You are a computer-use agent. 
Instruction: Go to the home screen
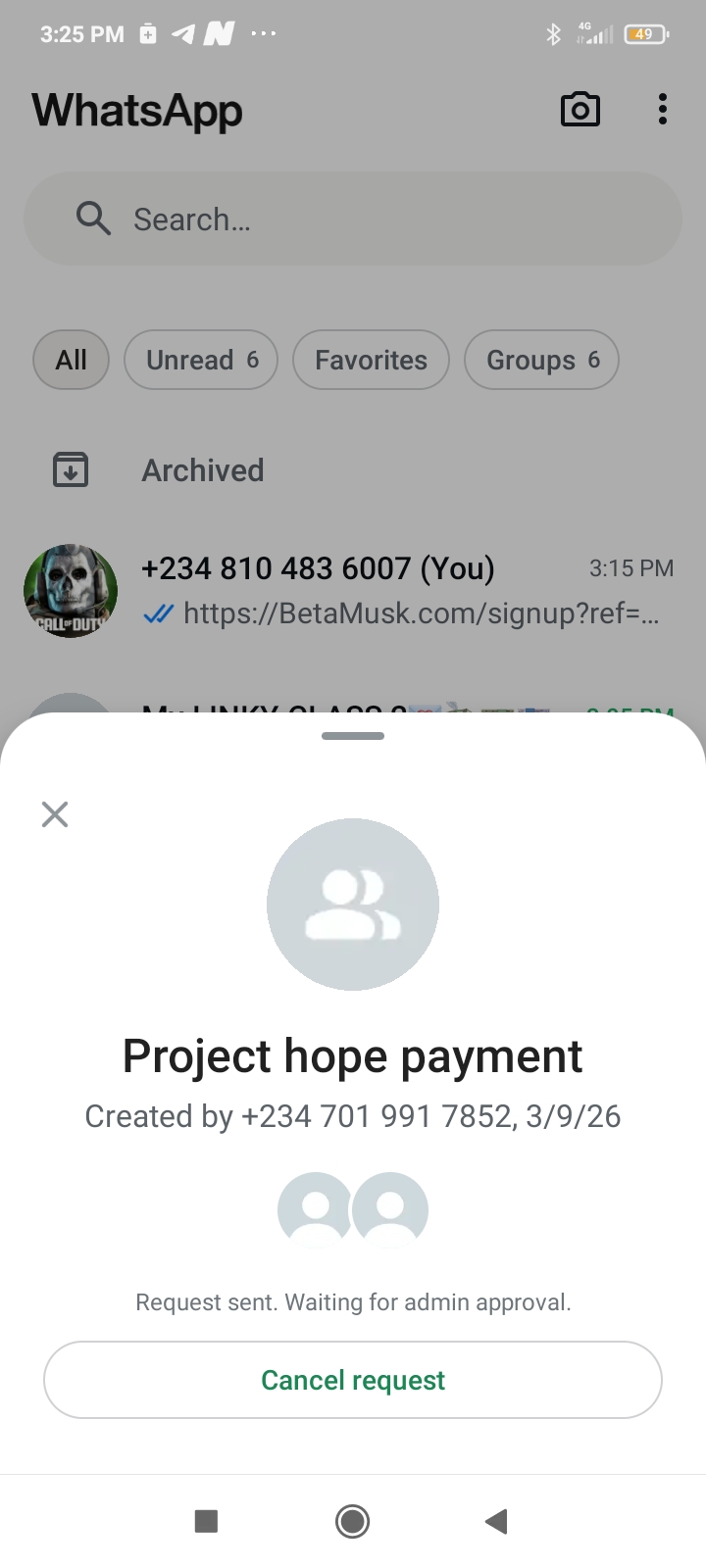pyautogui.click(x=353, y=1521)
